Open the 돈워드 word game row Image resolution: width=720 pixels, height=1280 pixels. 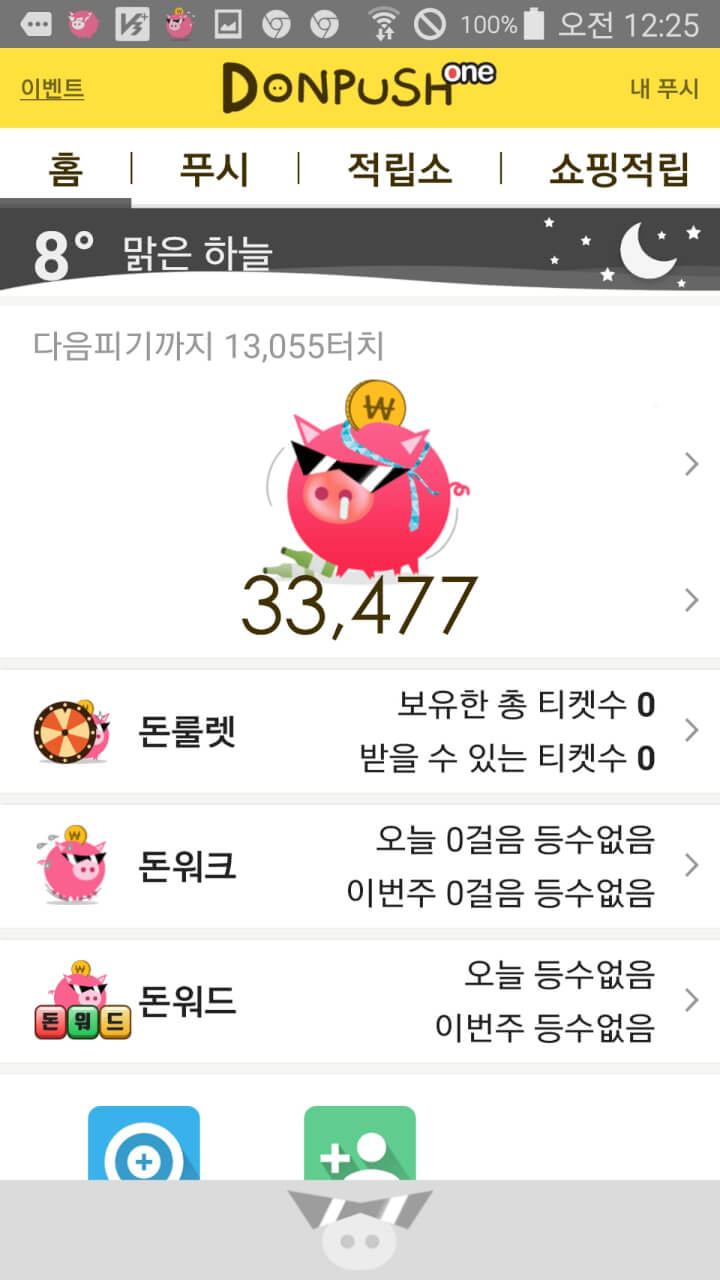[360, 1000]
